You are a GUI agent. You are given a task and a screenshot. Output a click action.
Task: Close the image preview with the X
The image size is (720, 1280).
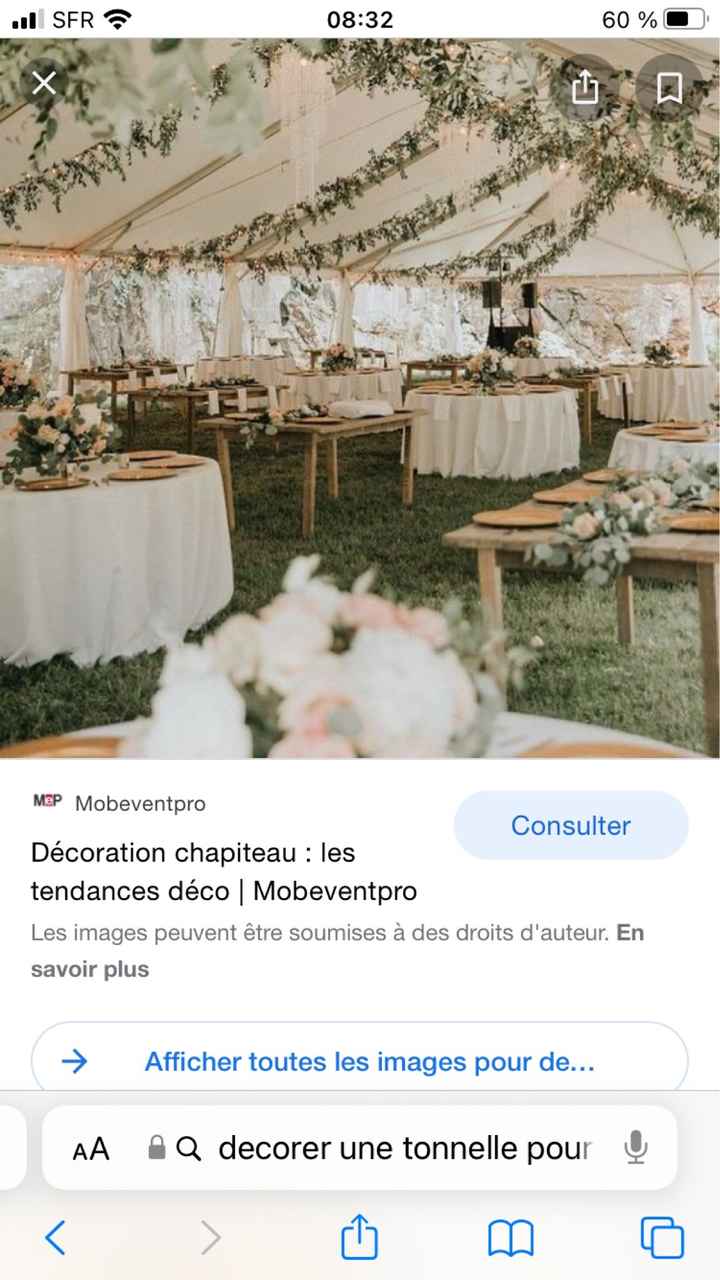tap(44, 83)
